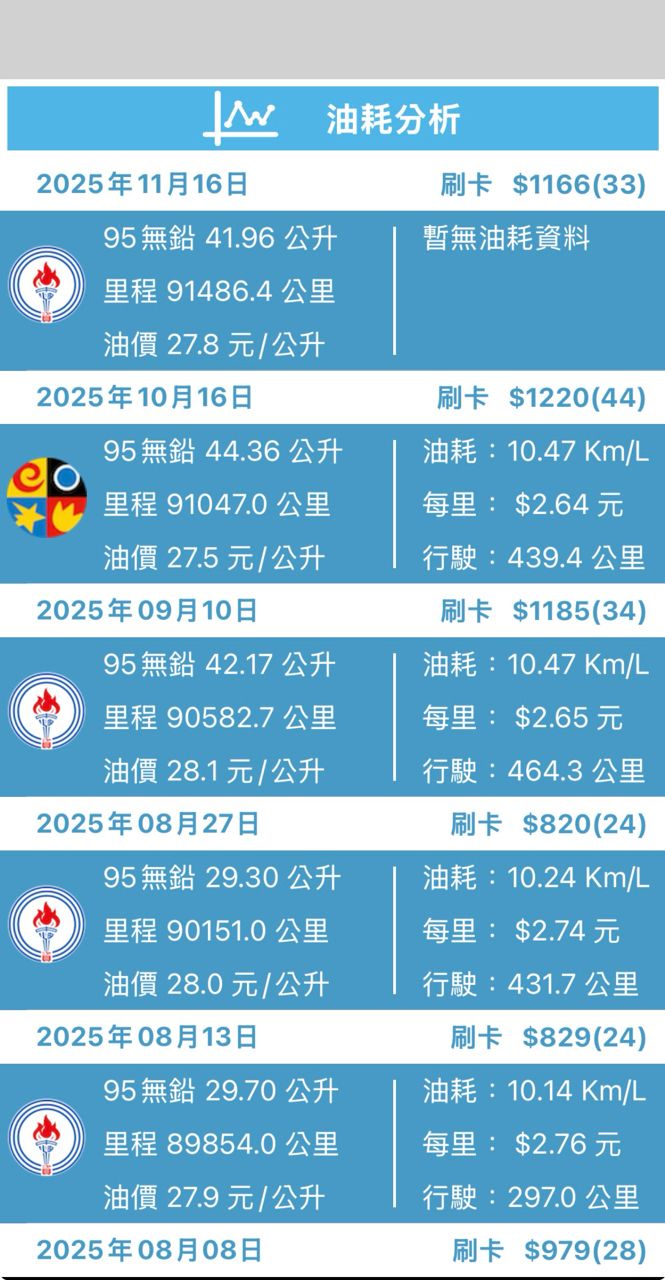Image resolution: width=665 pixels, height=1280 pixels.
Task: View the 2025年10月16日 fill-up entry
Action: [x=332, y=504]
